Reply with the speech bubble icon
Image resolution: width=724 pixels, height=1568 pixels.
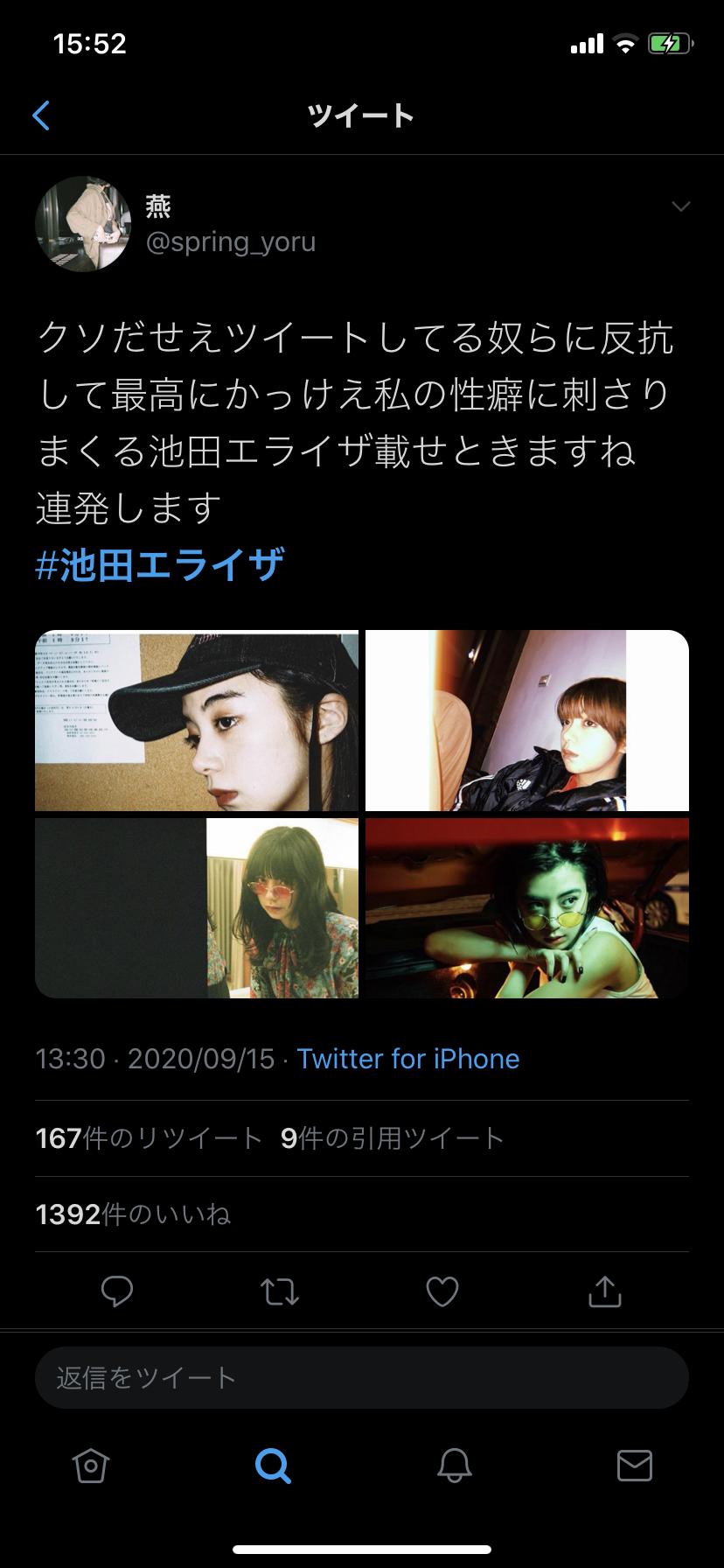(x=117, y=1291)
